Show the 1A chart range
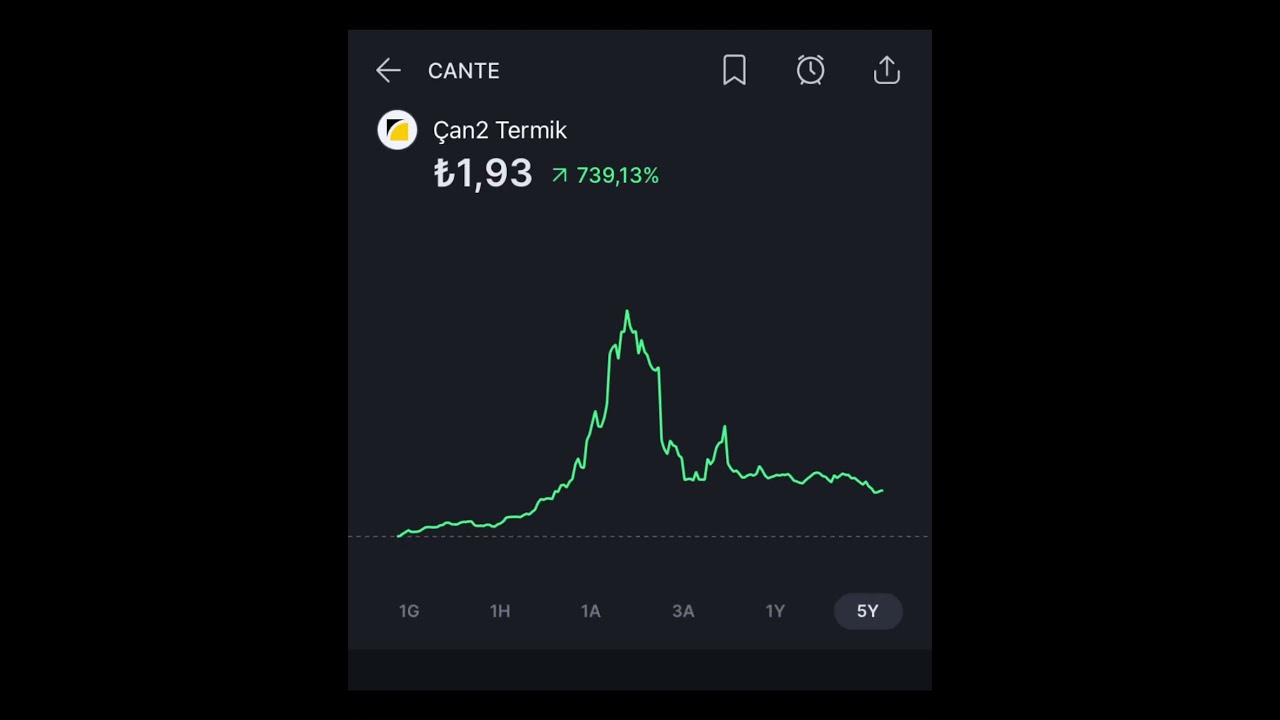1280x720 pixels. [591, 611]
